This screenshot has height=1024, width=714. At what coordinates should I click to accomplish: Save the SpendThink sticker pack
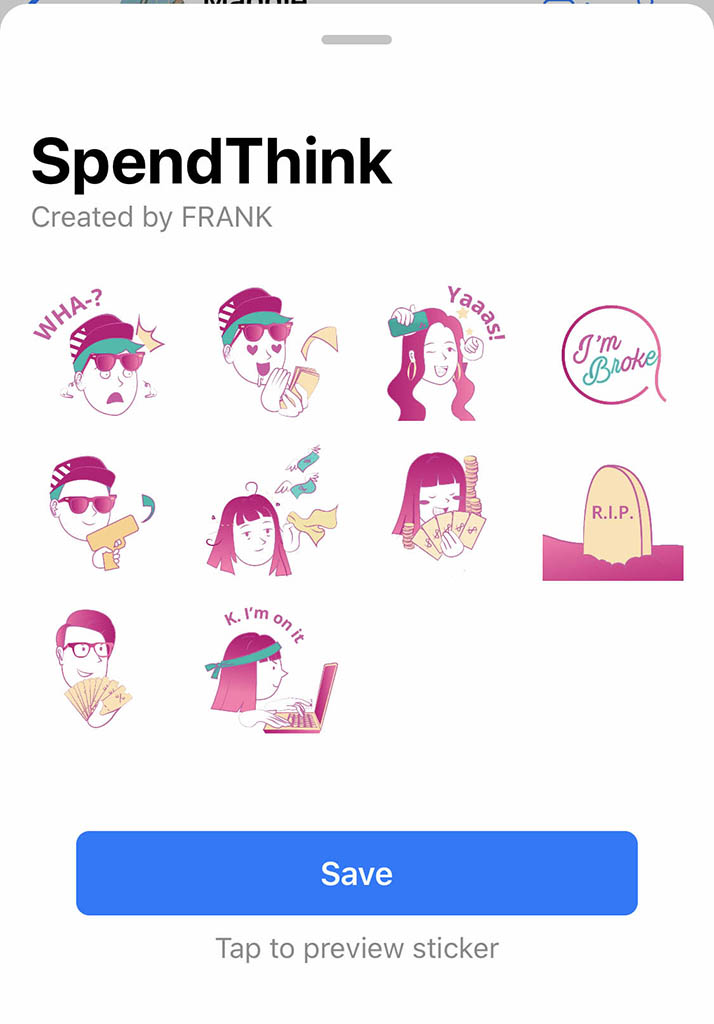click(x=357, y=872)
